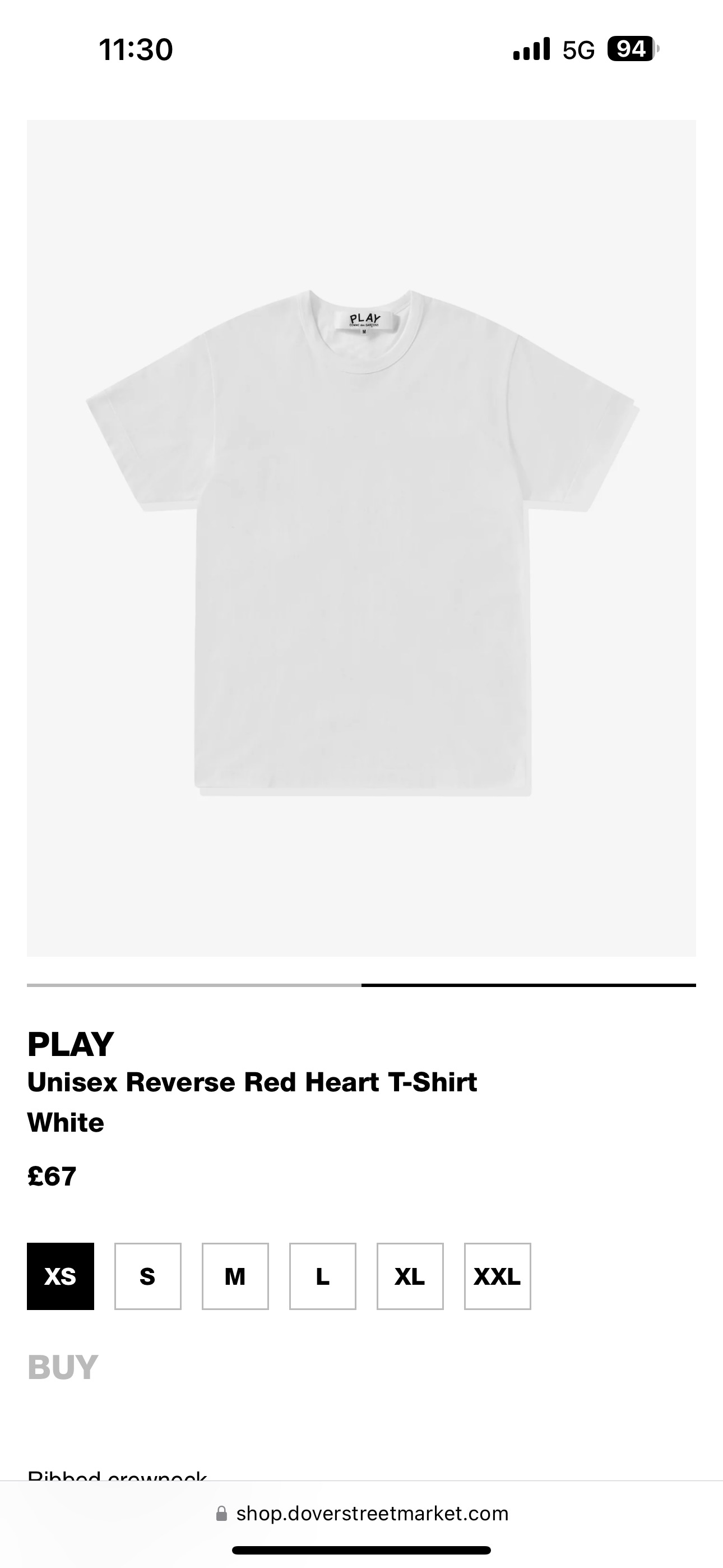Tap the BUY button
Viewport: 723px width, 1568px height.
click(x=63, y=1367)
